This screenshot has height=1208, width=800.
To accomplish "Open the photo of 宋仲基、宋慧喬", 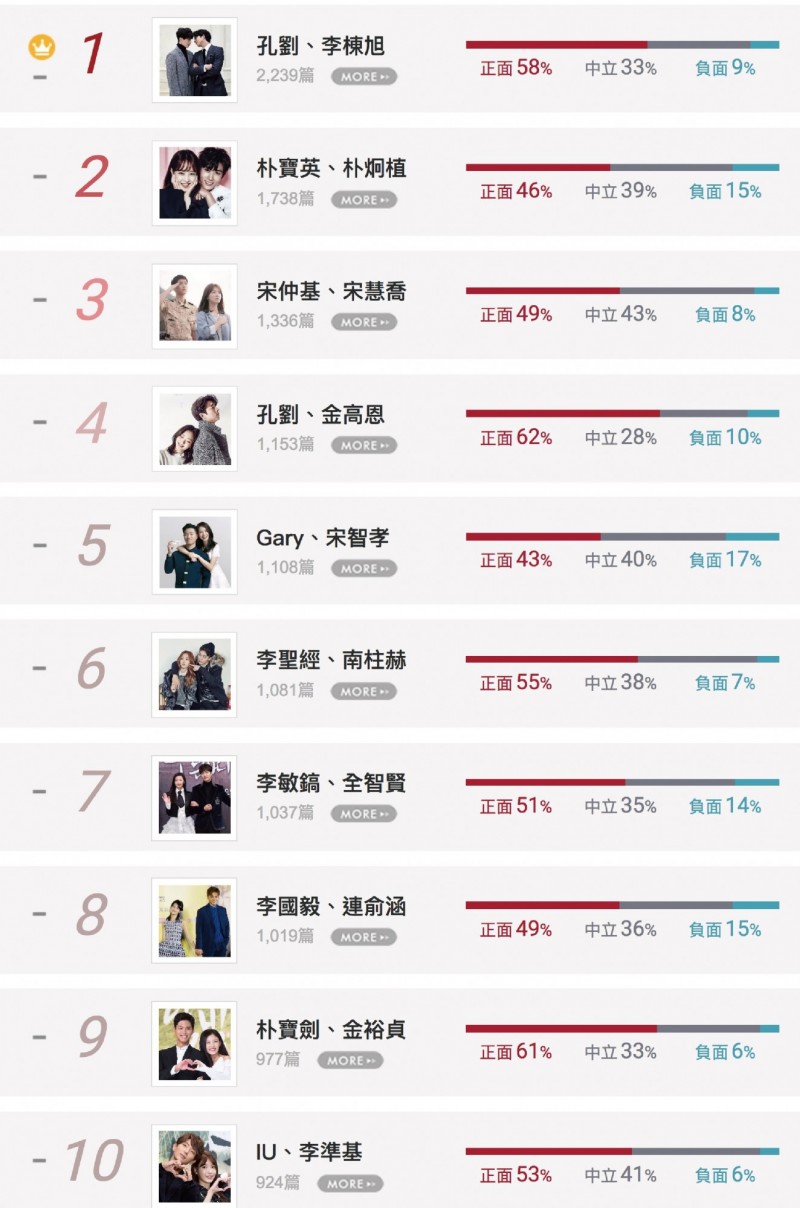I will click(x=195, y=306).
